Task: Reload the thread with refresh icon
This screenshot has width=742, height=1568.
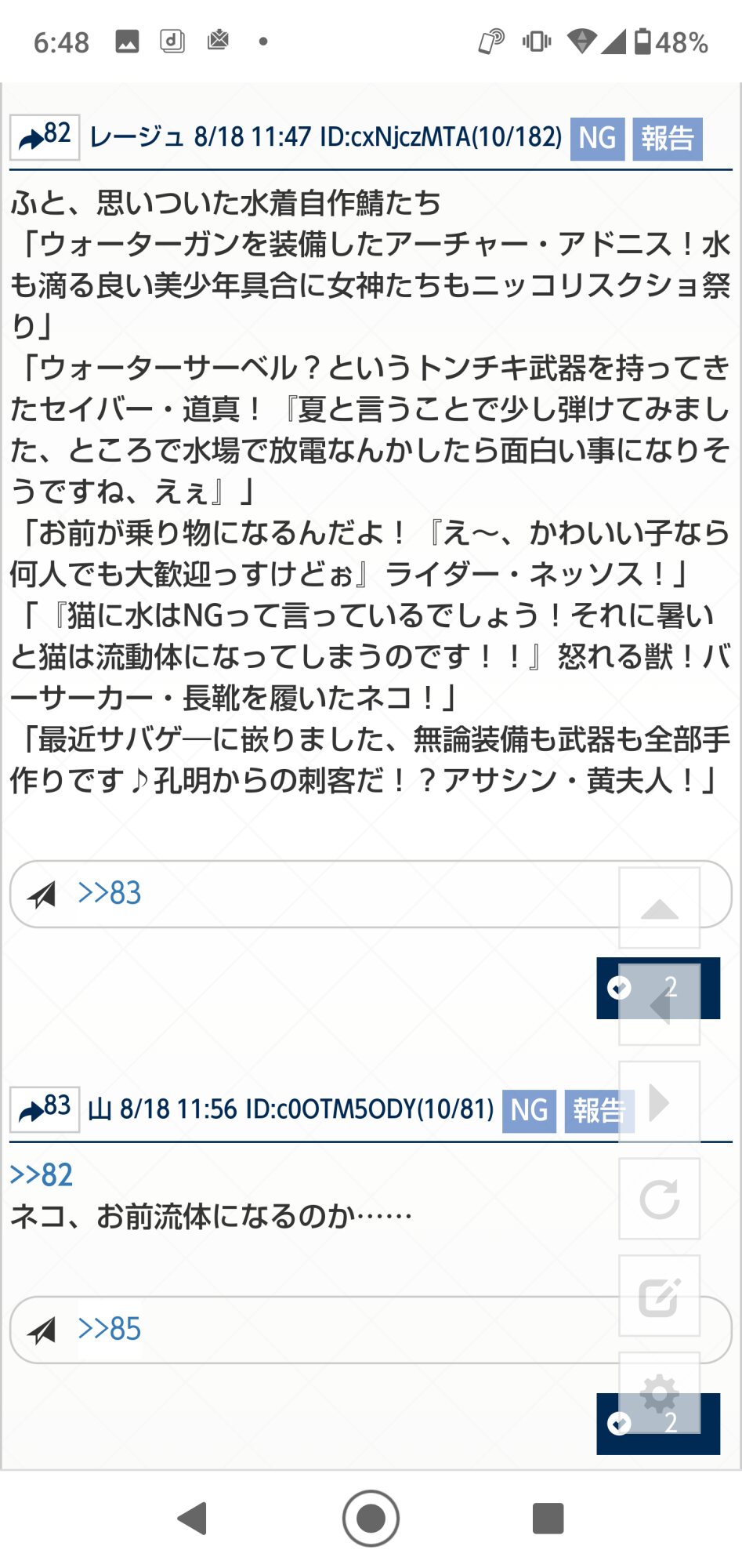Action: point(659,1200)
